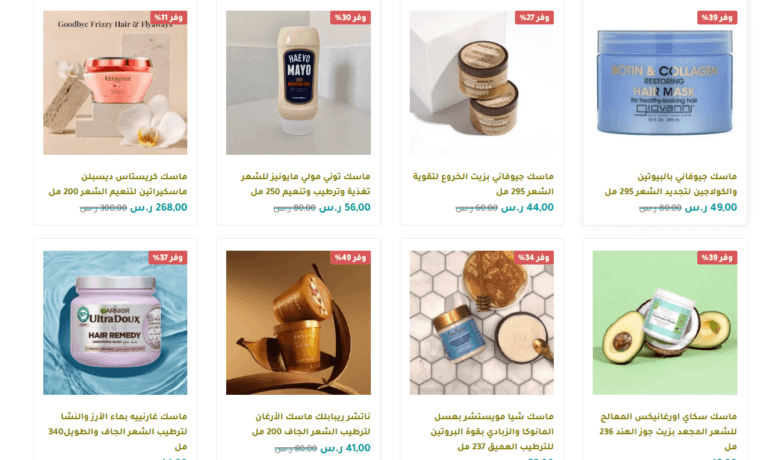Open Giovanni Biotin & Collagen hair mask card
The height and width of the screenshot is (460, 770).
click(x=664, y=85)
